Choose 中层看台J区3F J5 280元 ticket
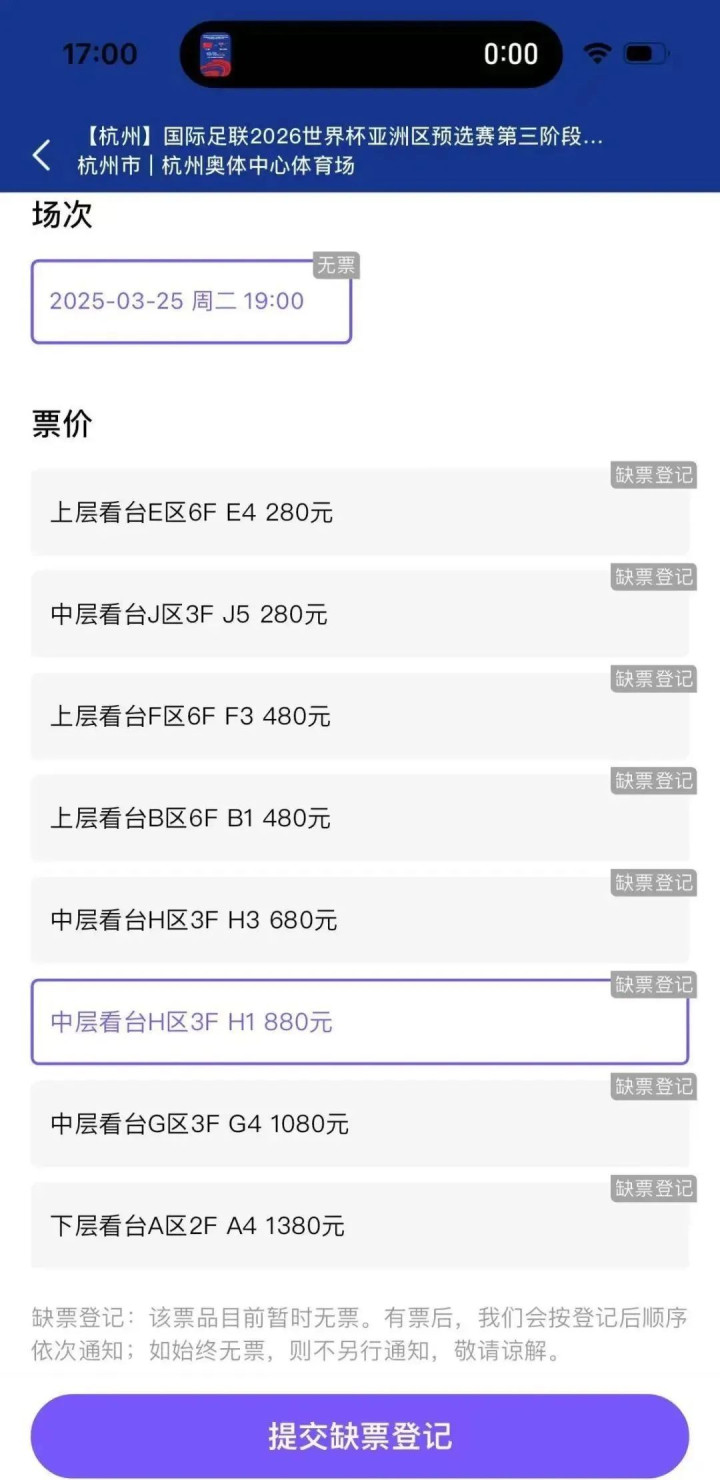720x1480 pixels. pos(360,614)
